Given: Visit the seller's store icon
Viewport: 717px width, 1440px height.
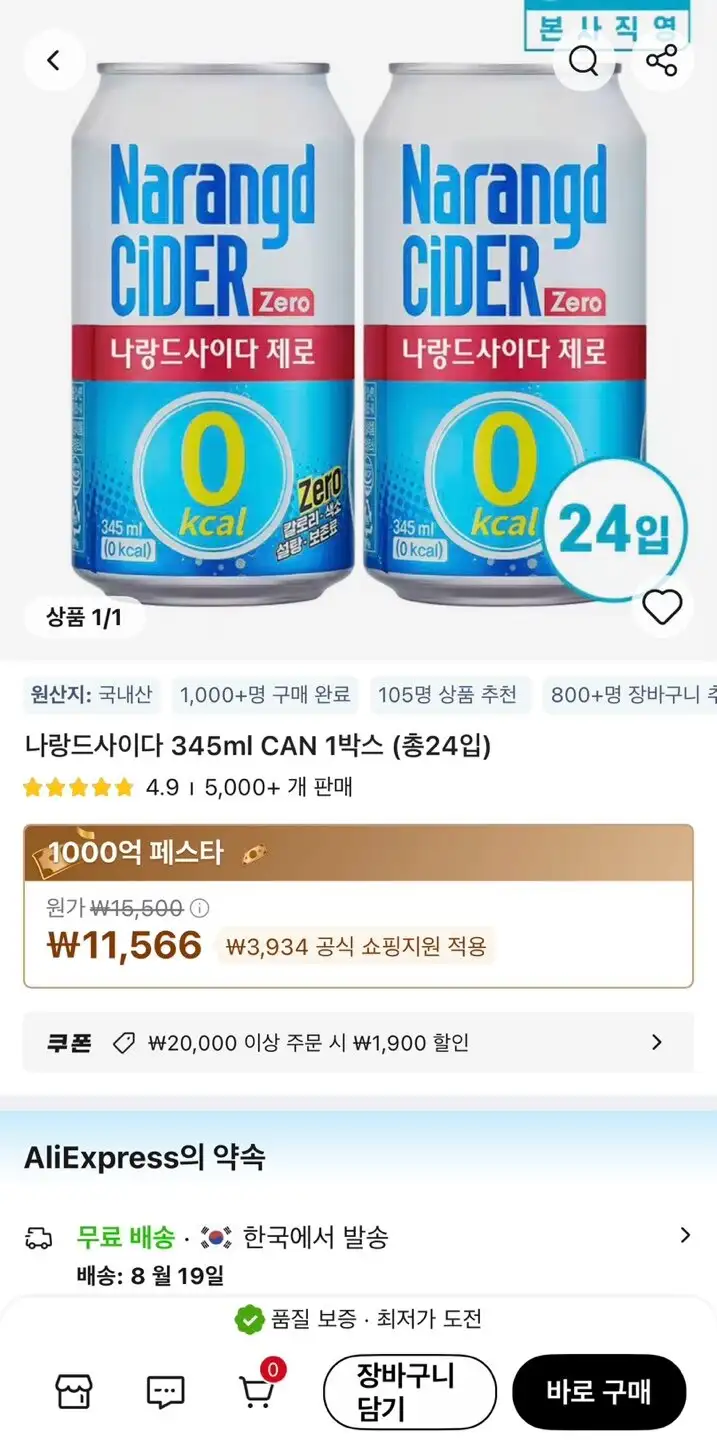Looking at the screenshot, I should (74, 1391).
